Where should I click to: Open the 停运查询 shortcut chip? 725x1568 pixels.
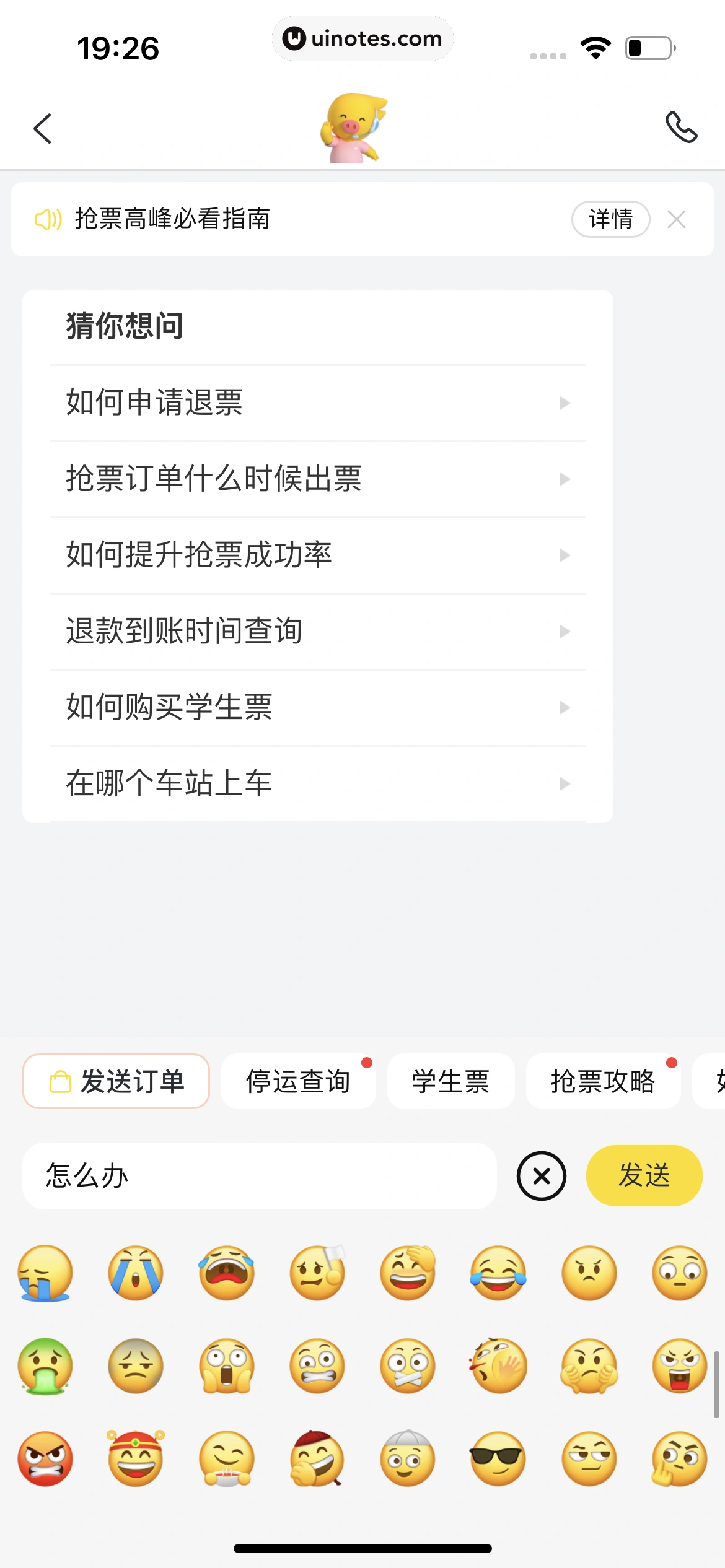point(298,1081)
